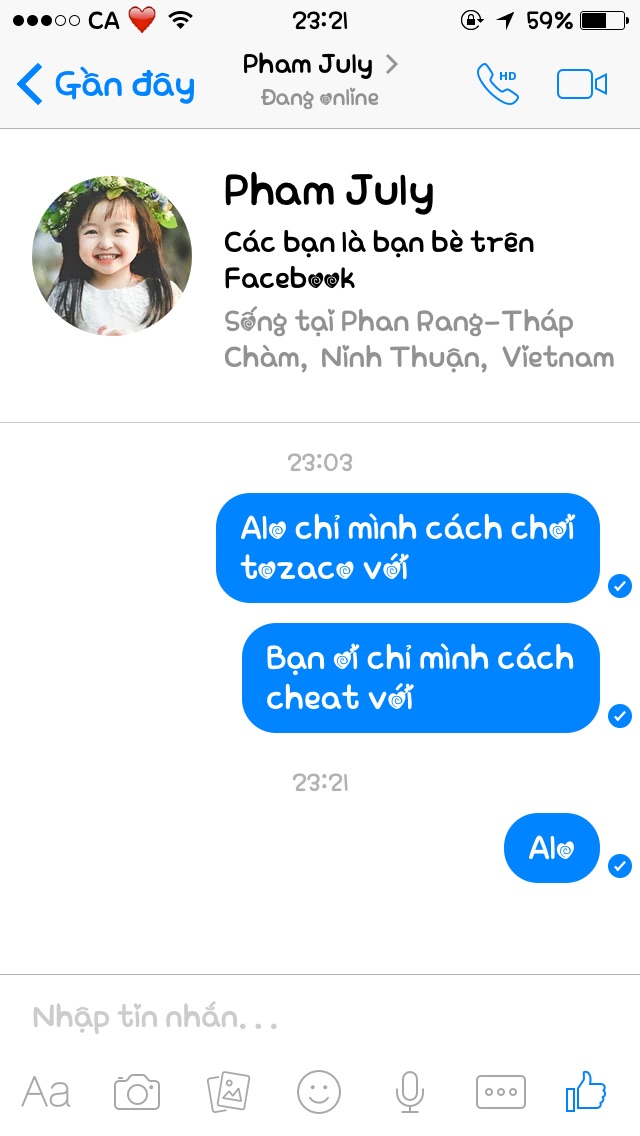Record a voice message with microphone
This screenshot has height=1136, width=640.
[x=409, y=1092]
